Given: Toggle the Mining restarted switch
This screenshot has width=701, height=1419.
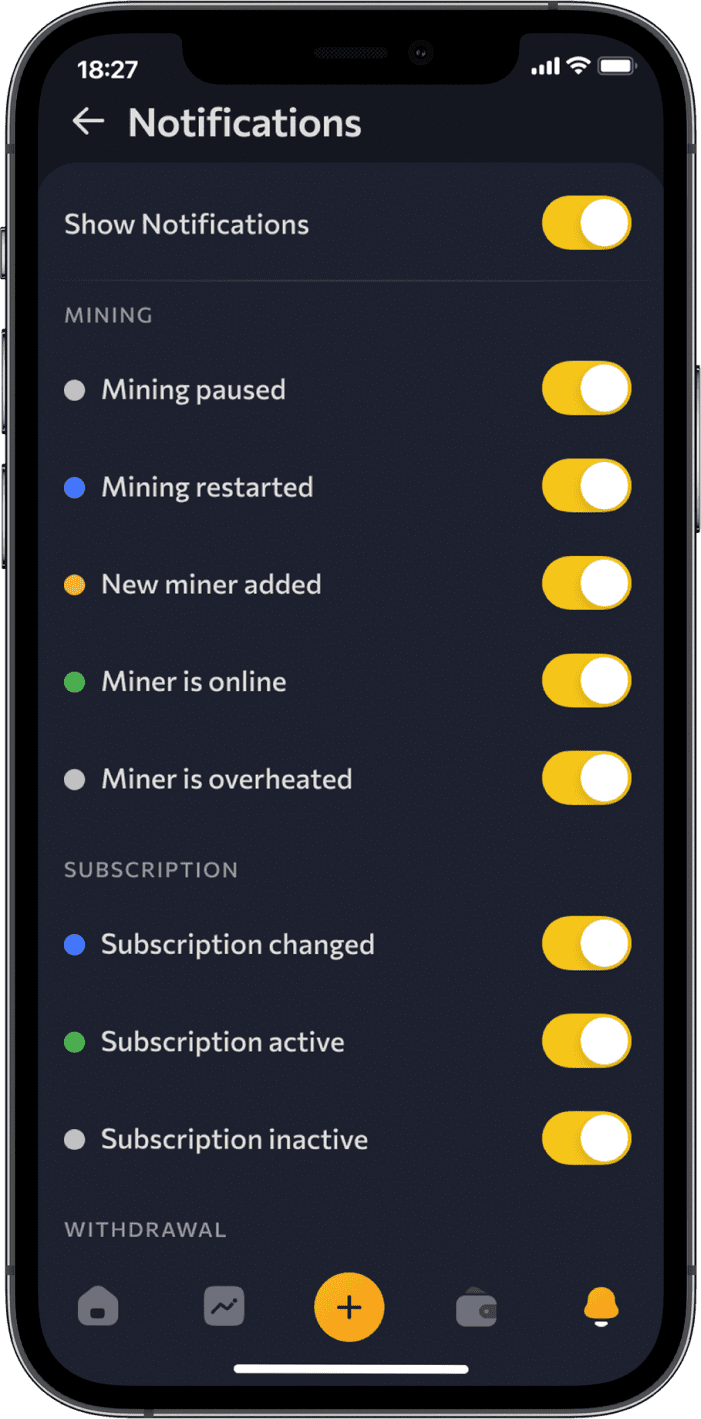Looking at the screenshot, I should coord(586,487).
